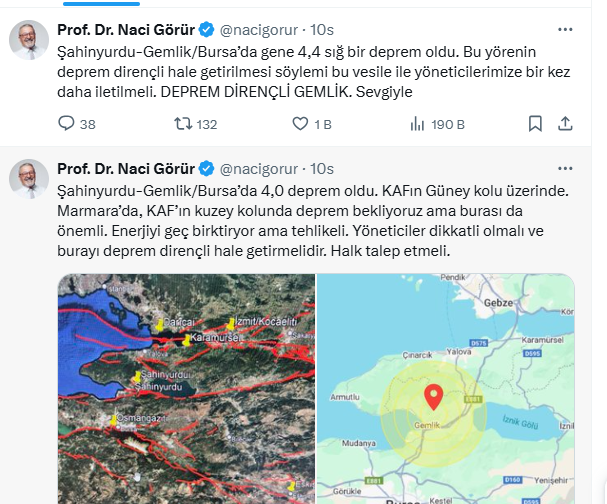Viewport: 607px width, 504px height.
Task: View analytics of the 4,4 earthquake tweet
Action: 419,124
